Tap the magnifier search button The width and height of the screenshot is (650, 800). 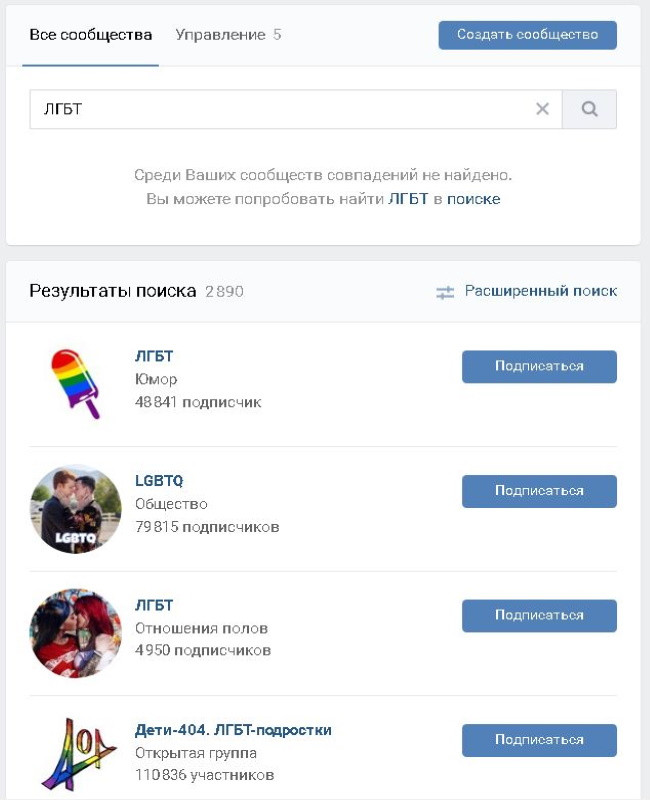(589, 109)
